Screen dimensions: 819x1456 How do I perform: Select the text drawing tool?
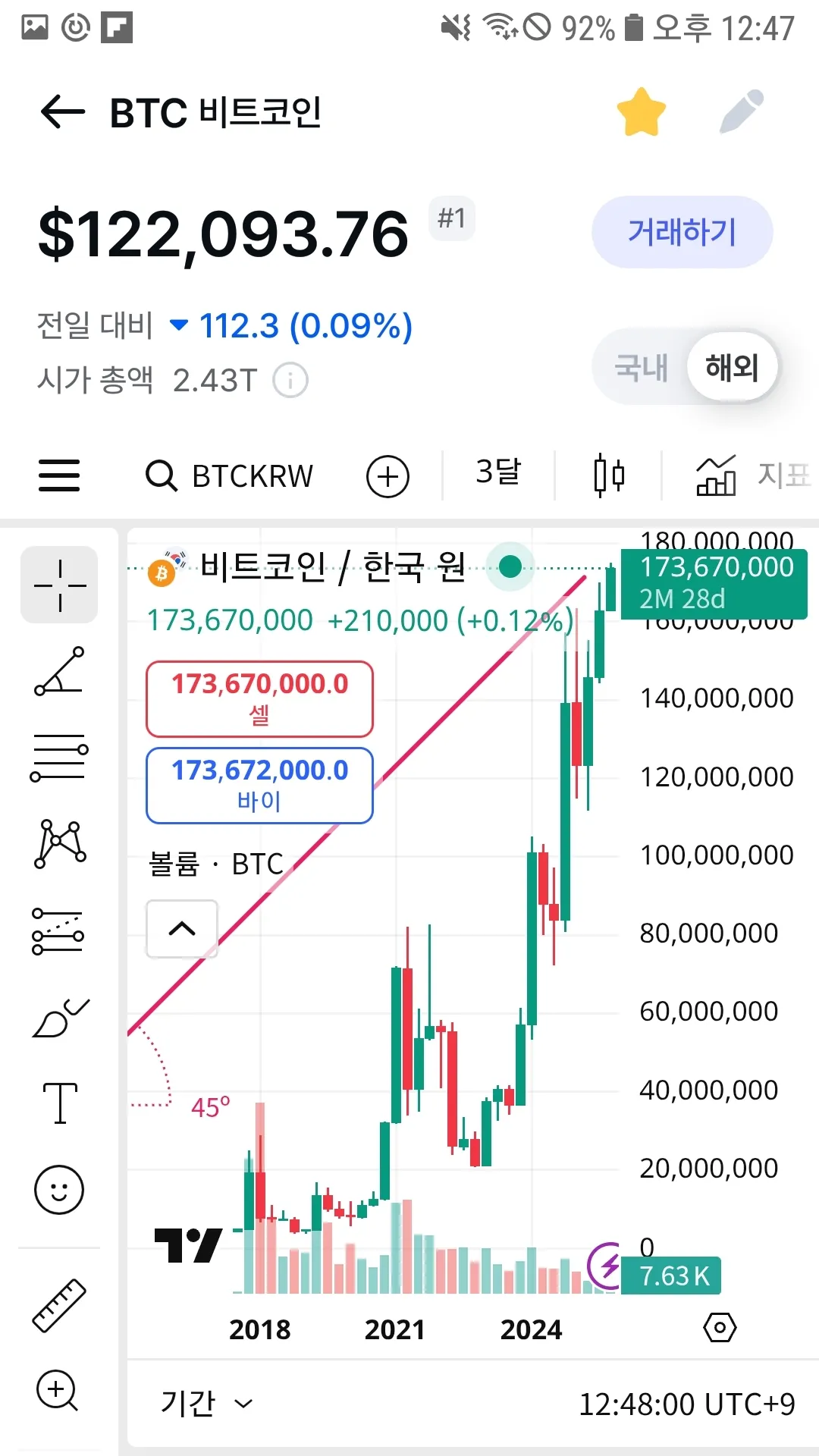(x=60, y=1102)
